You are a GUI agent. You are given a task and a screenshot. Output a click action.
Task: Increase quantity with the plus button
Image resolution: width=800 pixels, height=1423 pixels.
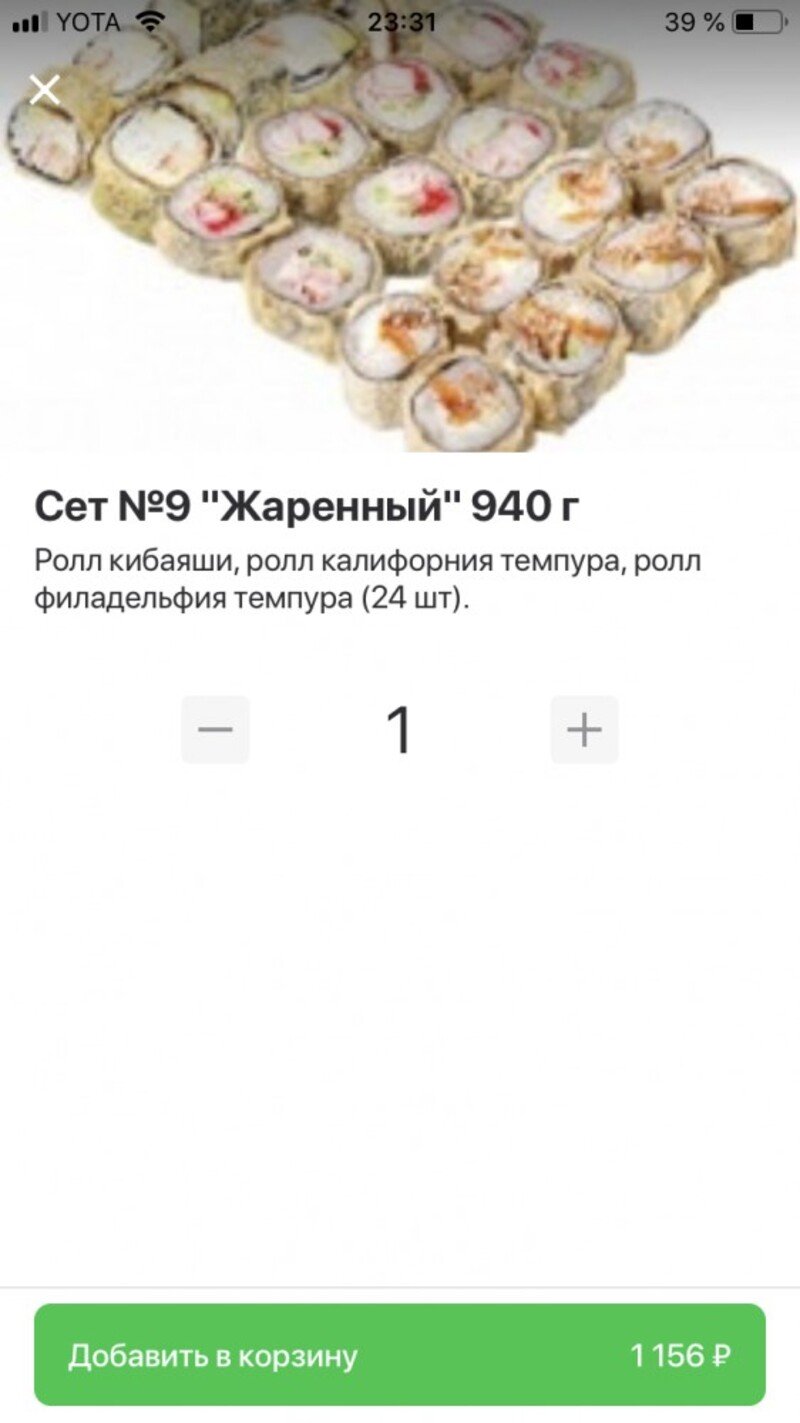[x=585, y=730]
